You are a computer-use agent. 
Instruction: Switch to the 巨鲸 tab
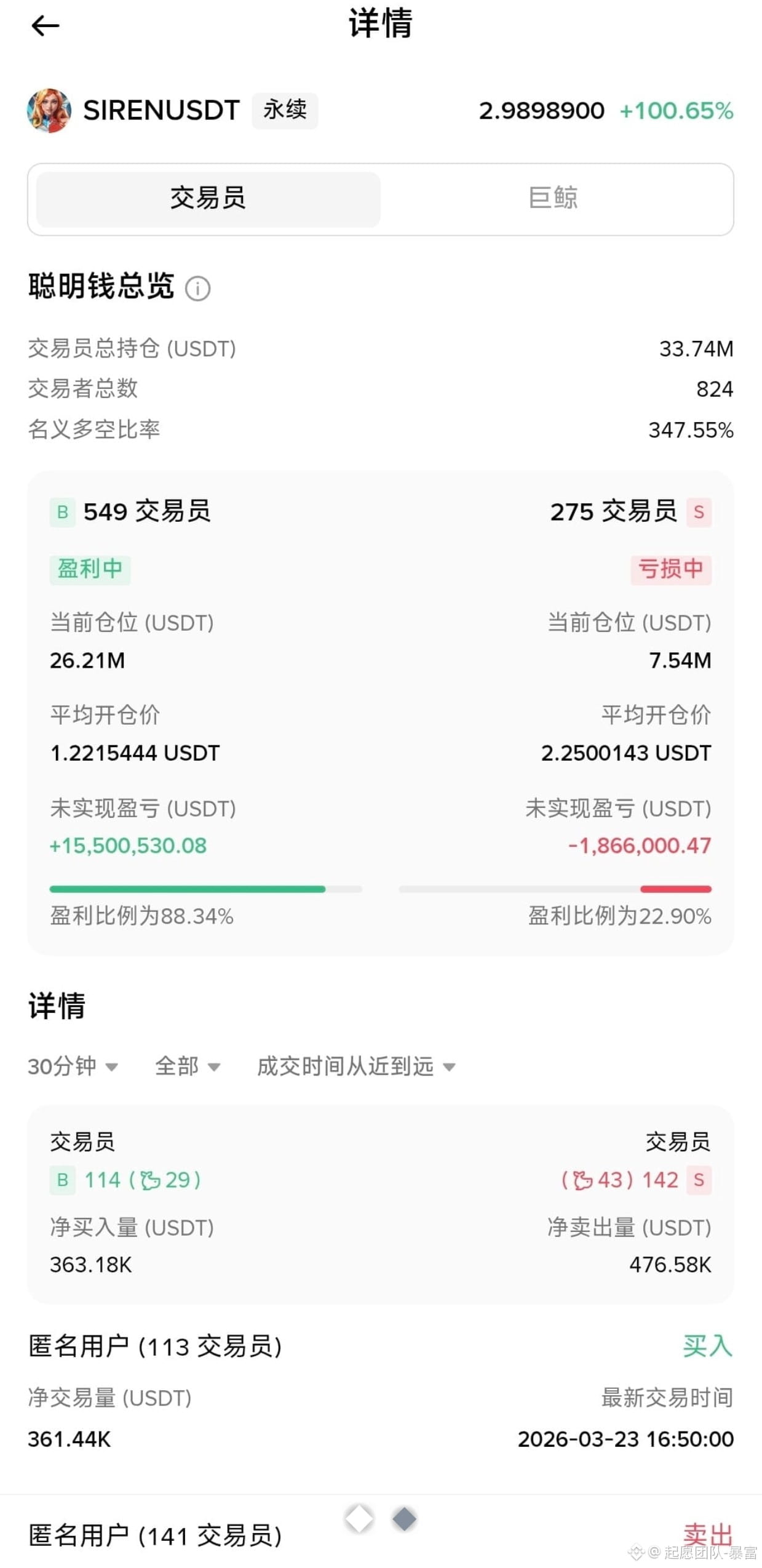[553, 199]
